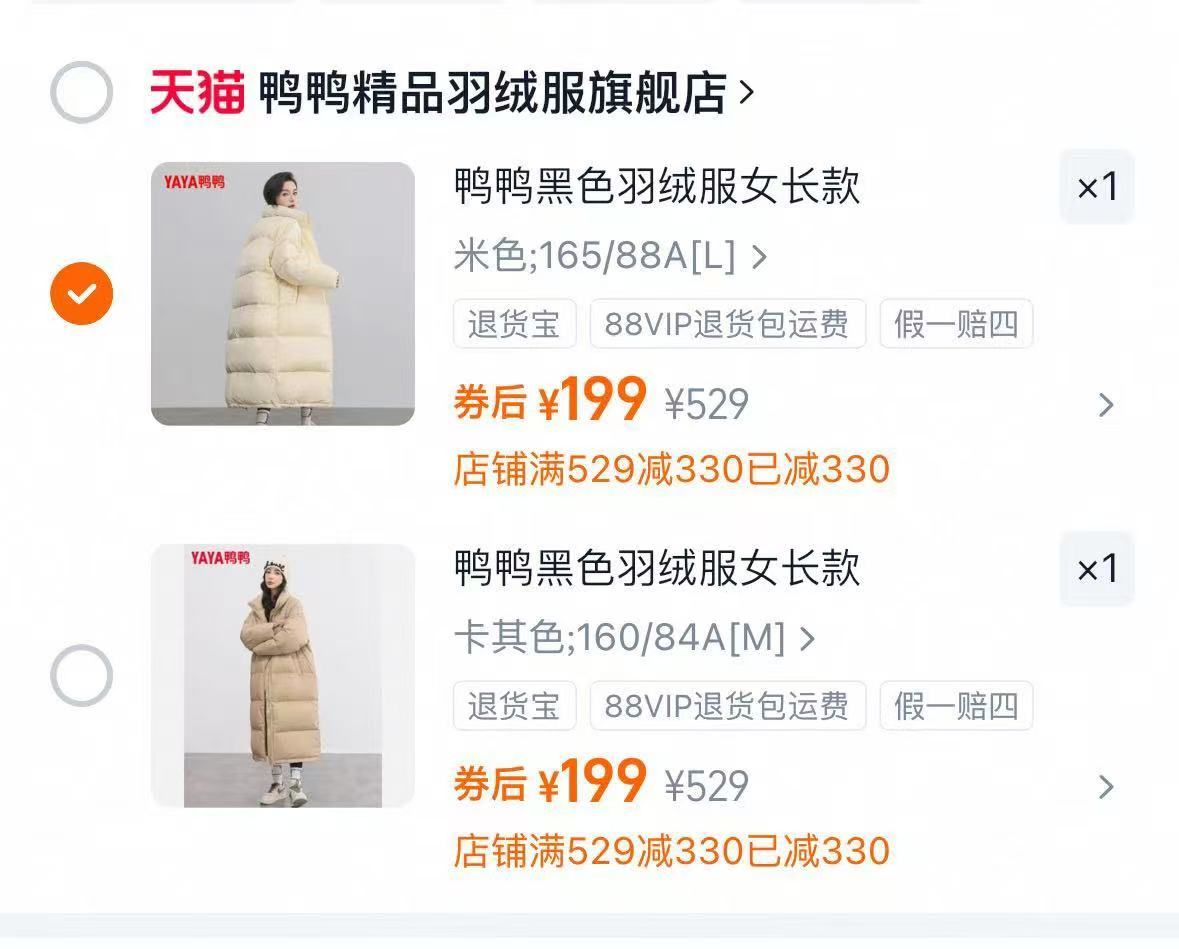Viewport: 1179px width, 949px height.
Task: Open the 鸭鸭精品羽绒服旗舰店 store page
Action: point(492,93)
